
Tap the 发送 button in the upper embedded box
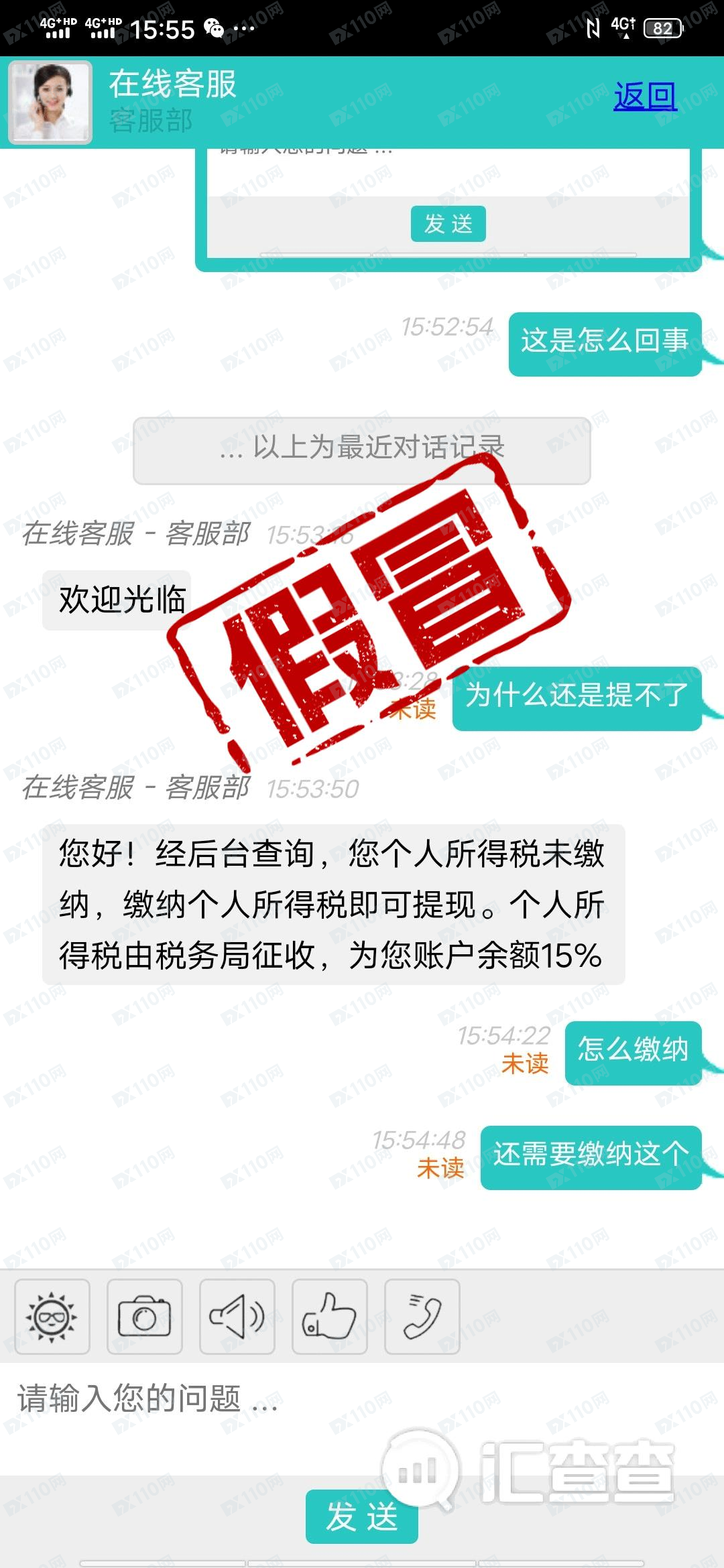(448, 224)
